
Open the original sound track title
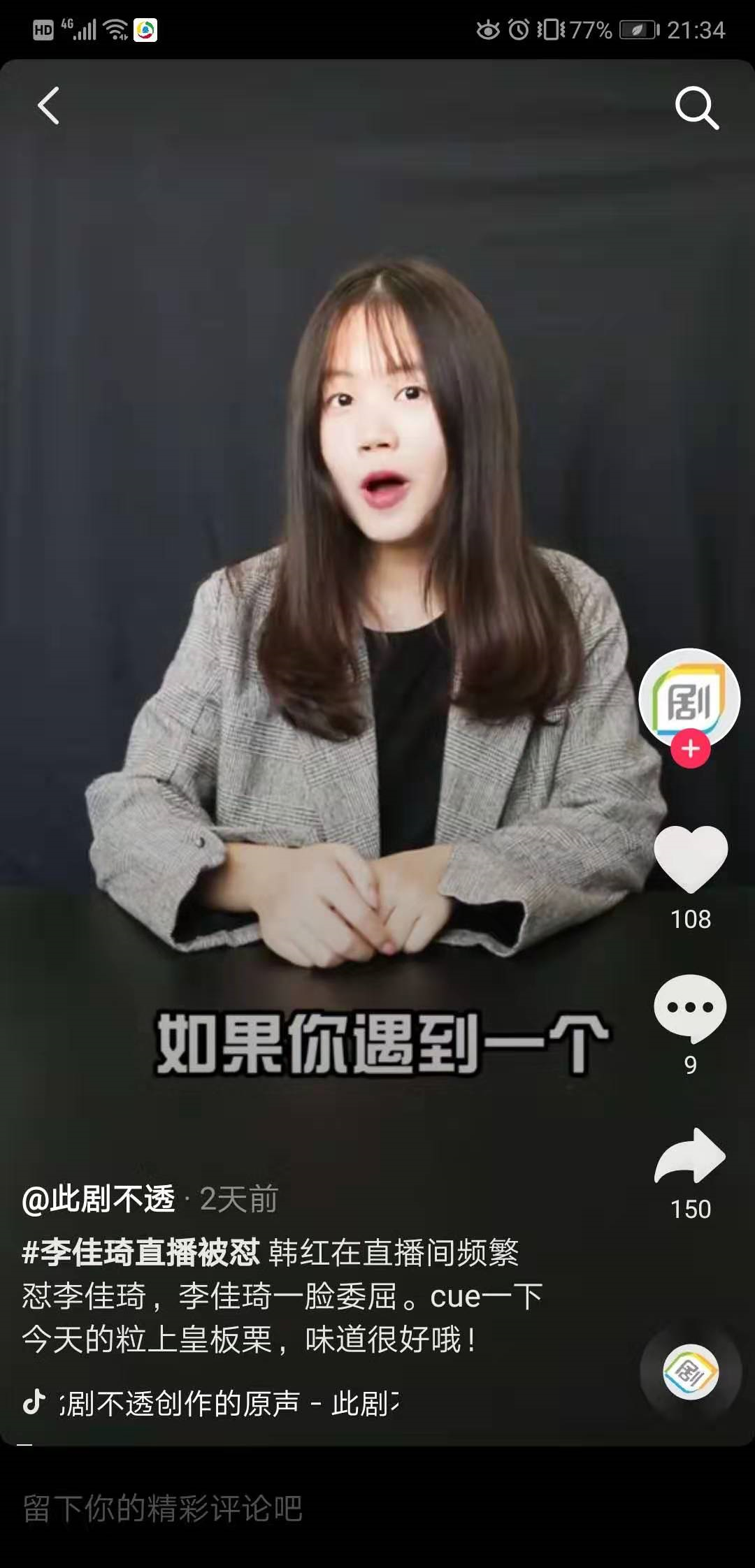231,1403
